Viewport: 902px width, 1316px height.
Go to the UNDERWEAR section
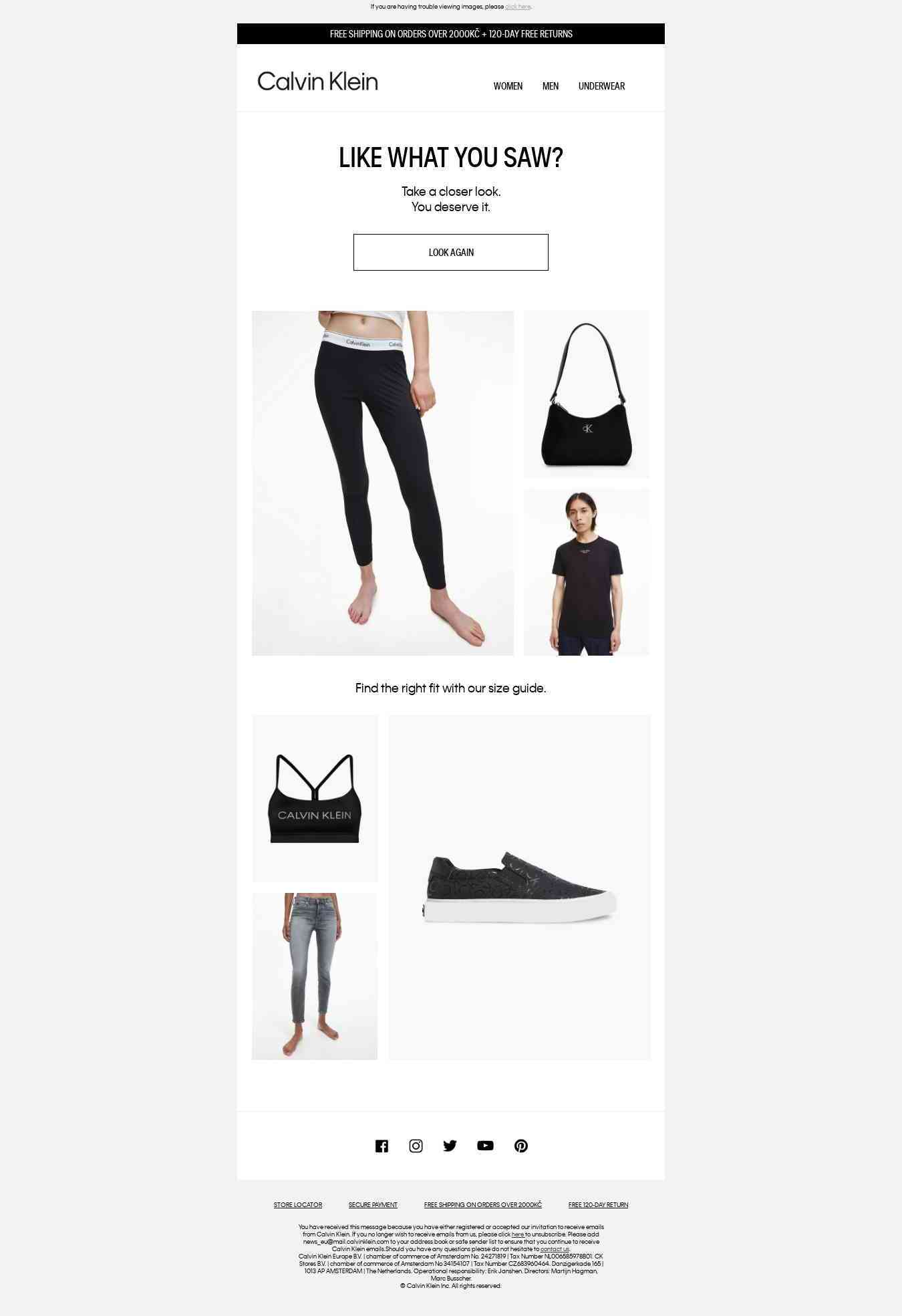pos(601,86)
